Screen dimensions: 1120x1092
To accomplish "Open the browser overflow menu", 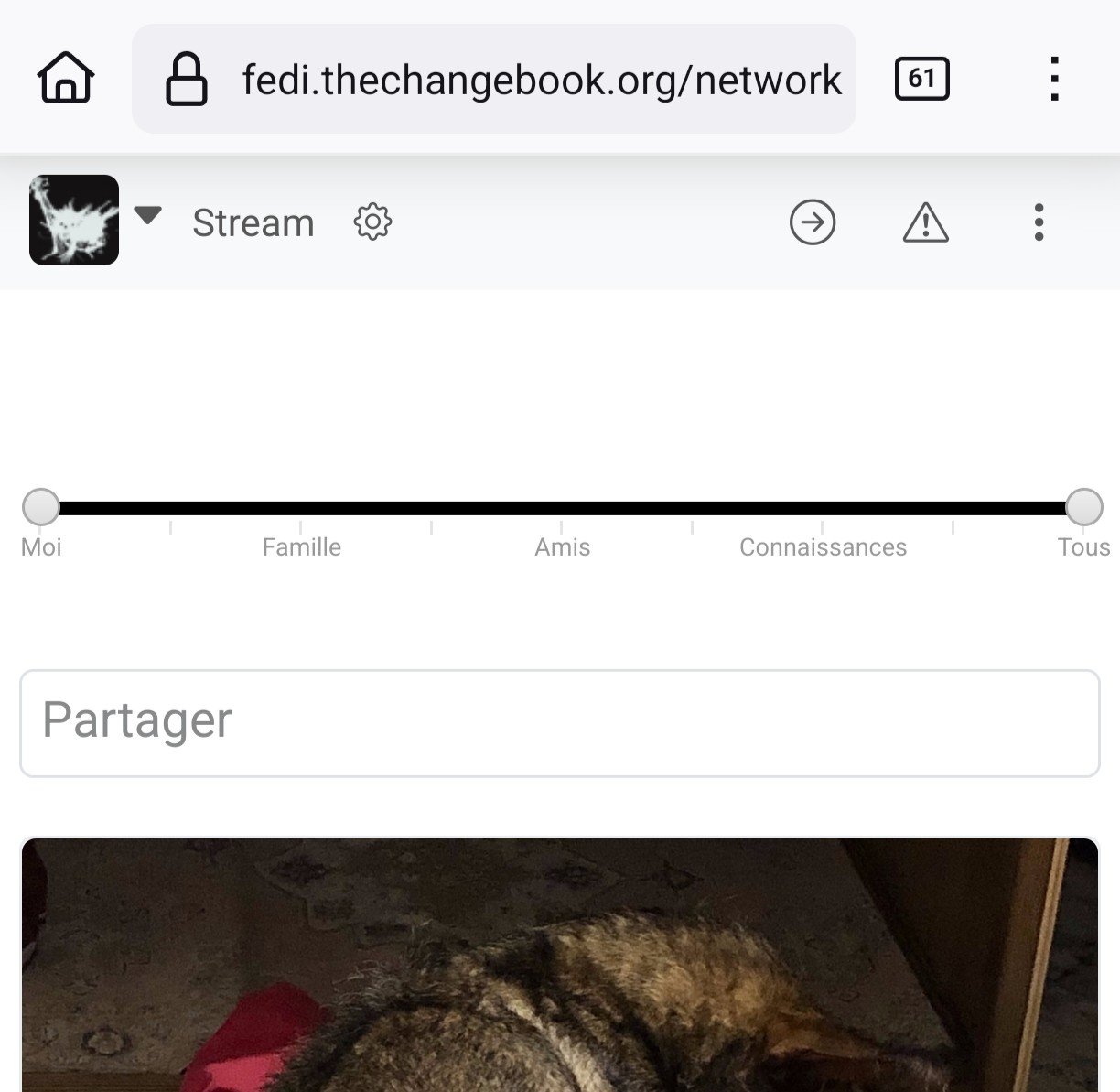I will point(1055,79).
